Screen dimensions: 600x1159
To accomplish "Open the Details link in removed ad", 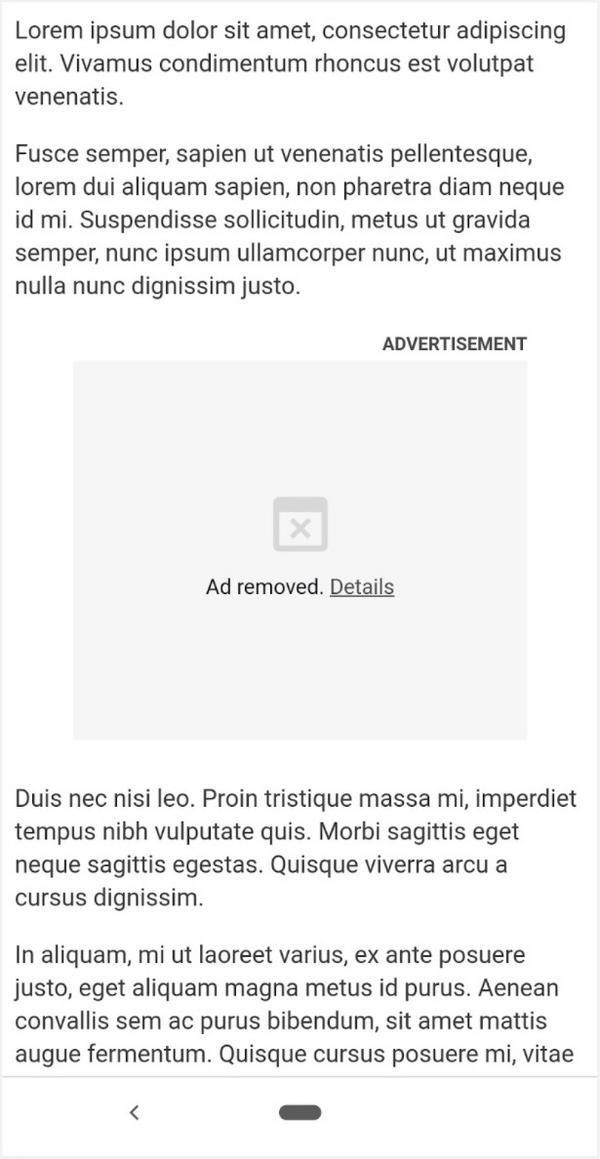I will point(361,587).
